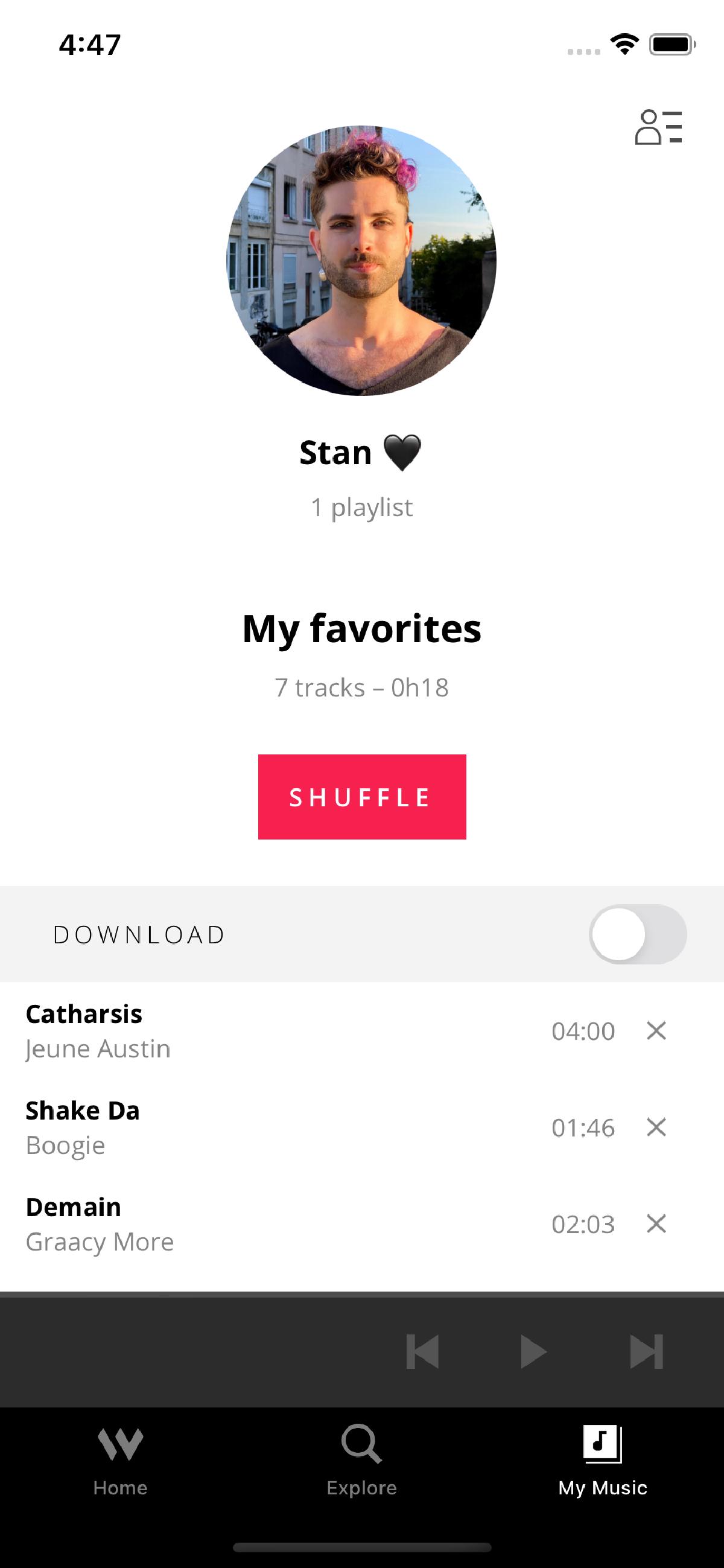Open the profile list icon

pos(658,127)
